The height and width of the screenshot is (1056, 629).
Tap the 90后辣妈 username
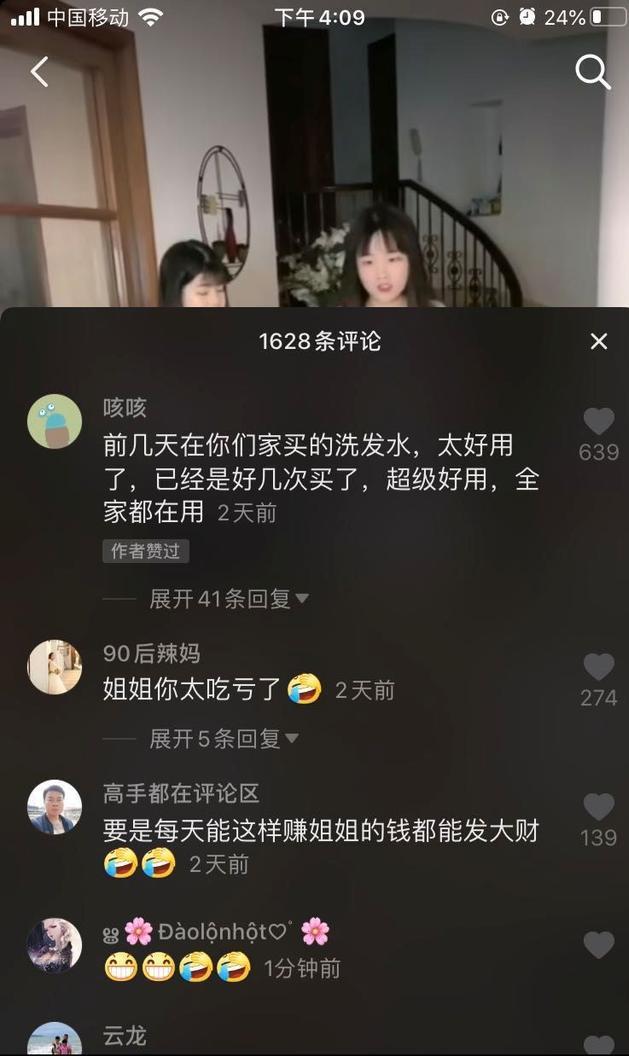click(151, 654)
